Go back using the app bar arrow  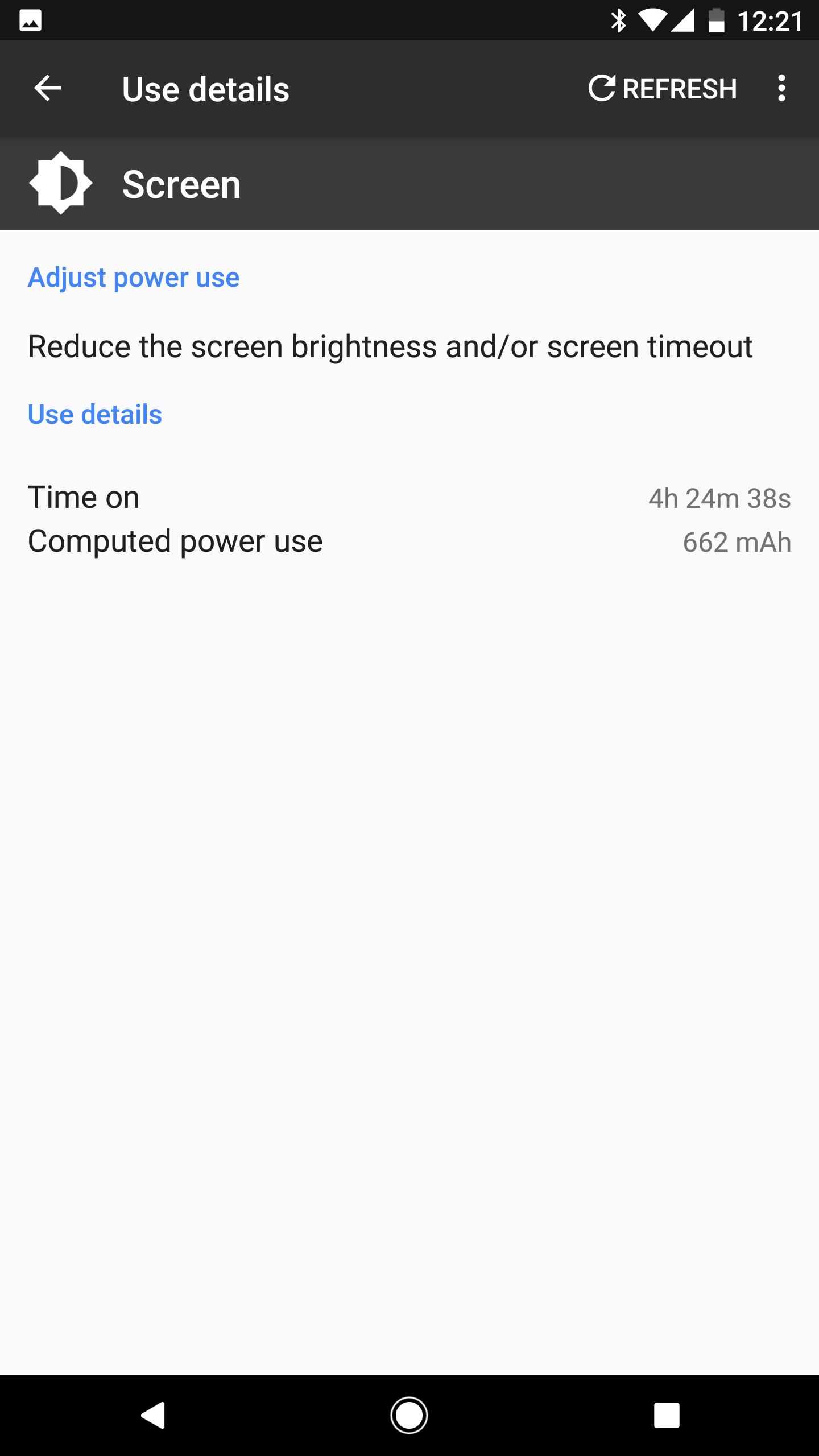pos(48,89)
